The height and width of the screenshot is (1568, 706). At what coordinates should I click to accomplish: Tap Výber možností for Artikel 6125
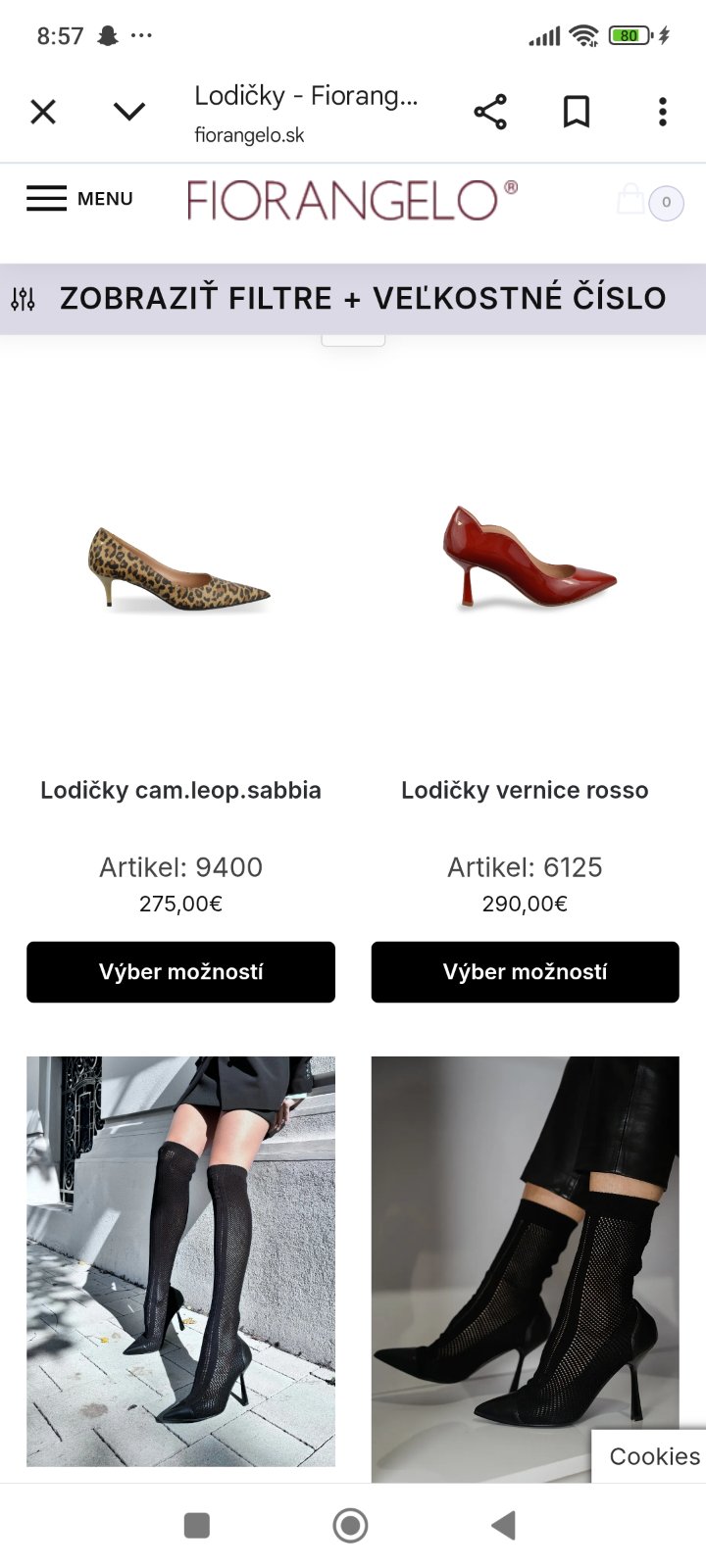525,972
